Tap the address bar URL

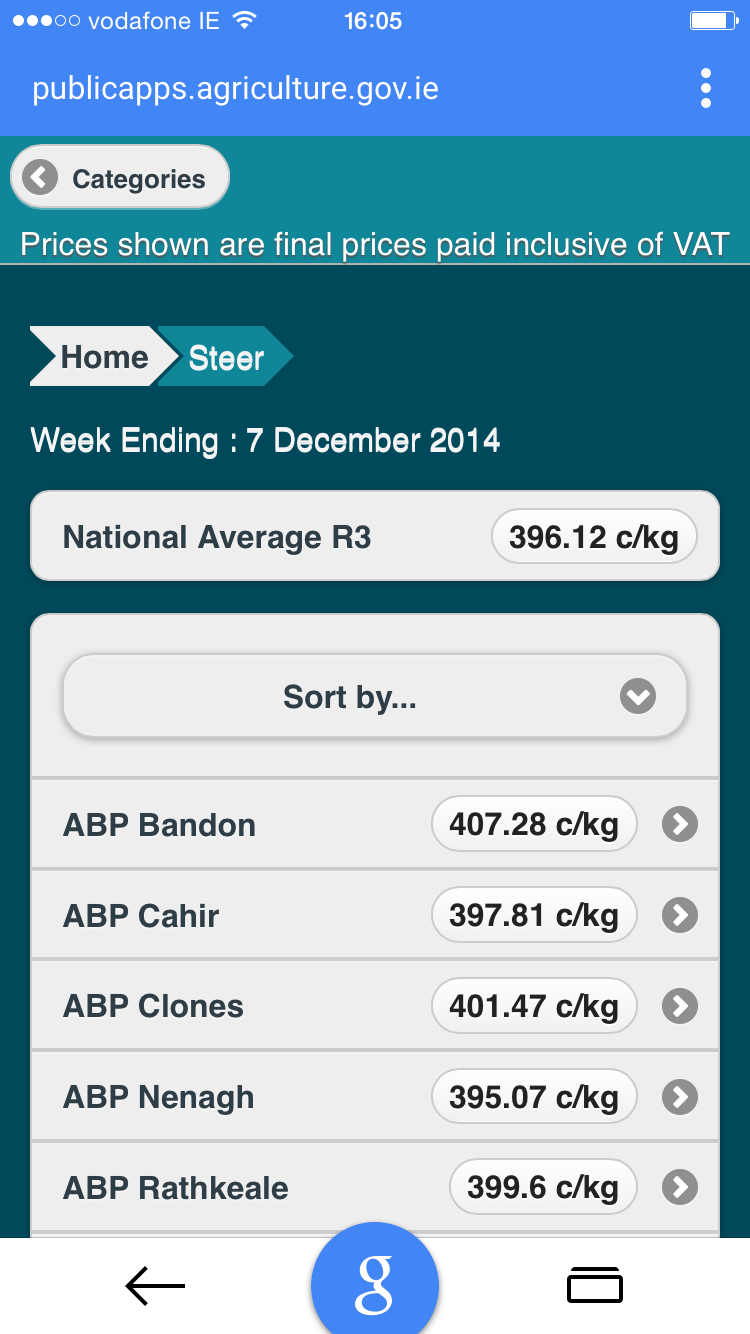[x=236, y=89]
